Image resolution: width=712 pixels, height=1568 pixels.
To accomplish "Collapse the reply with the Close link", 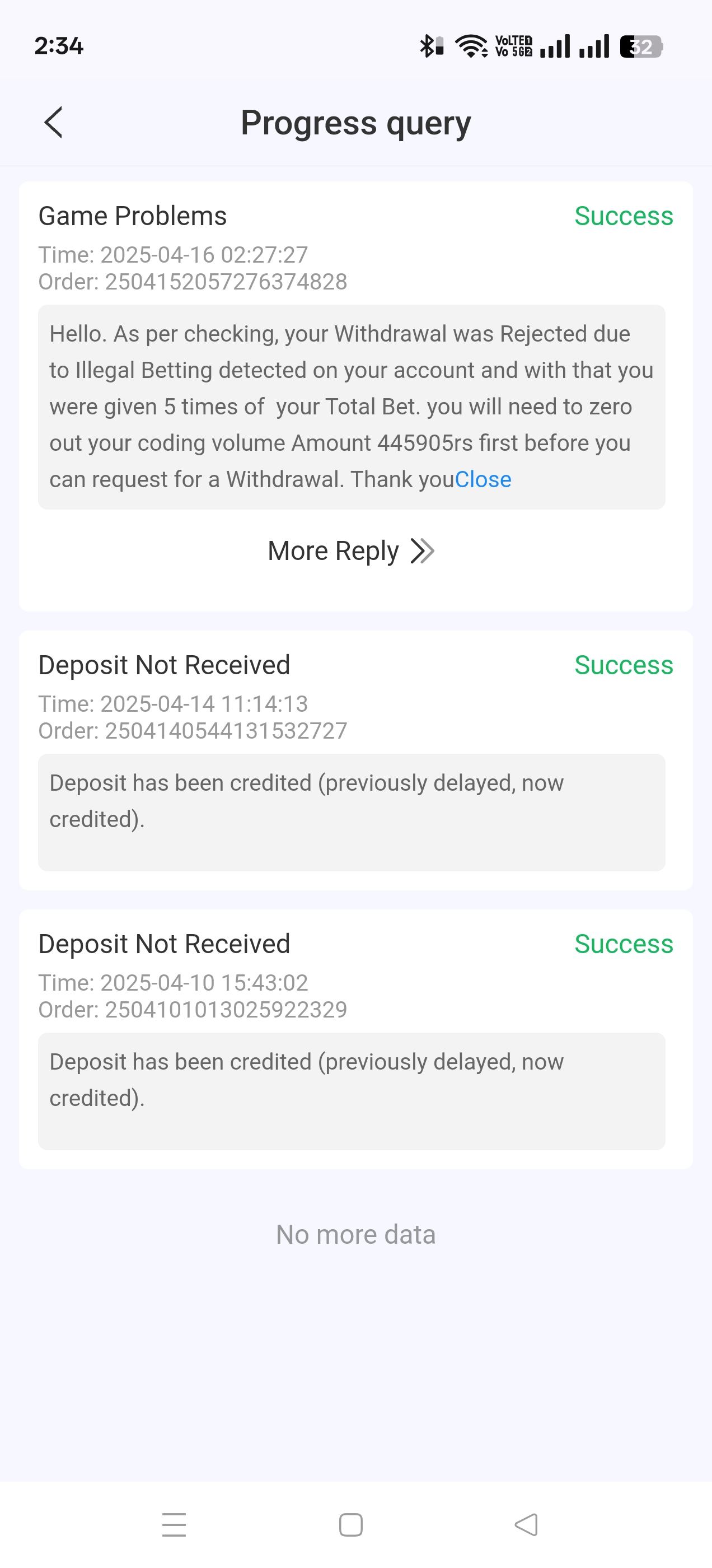I will [483, 480].
